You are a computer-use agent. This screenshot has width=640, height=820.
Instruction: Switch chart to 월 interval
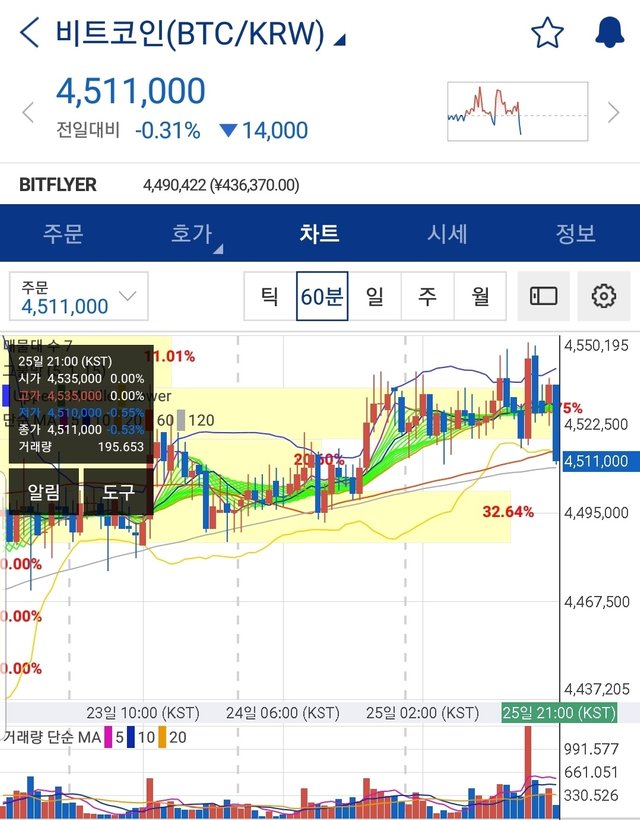point(481,297)
